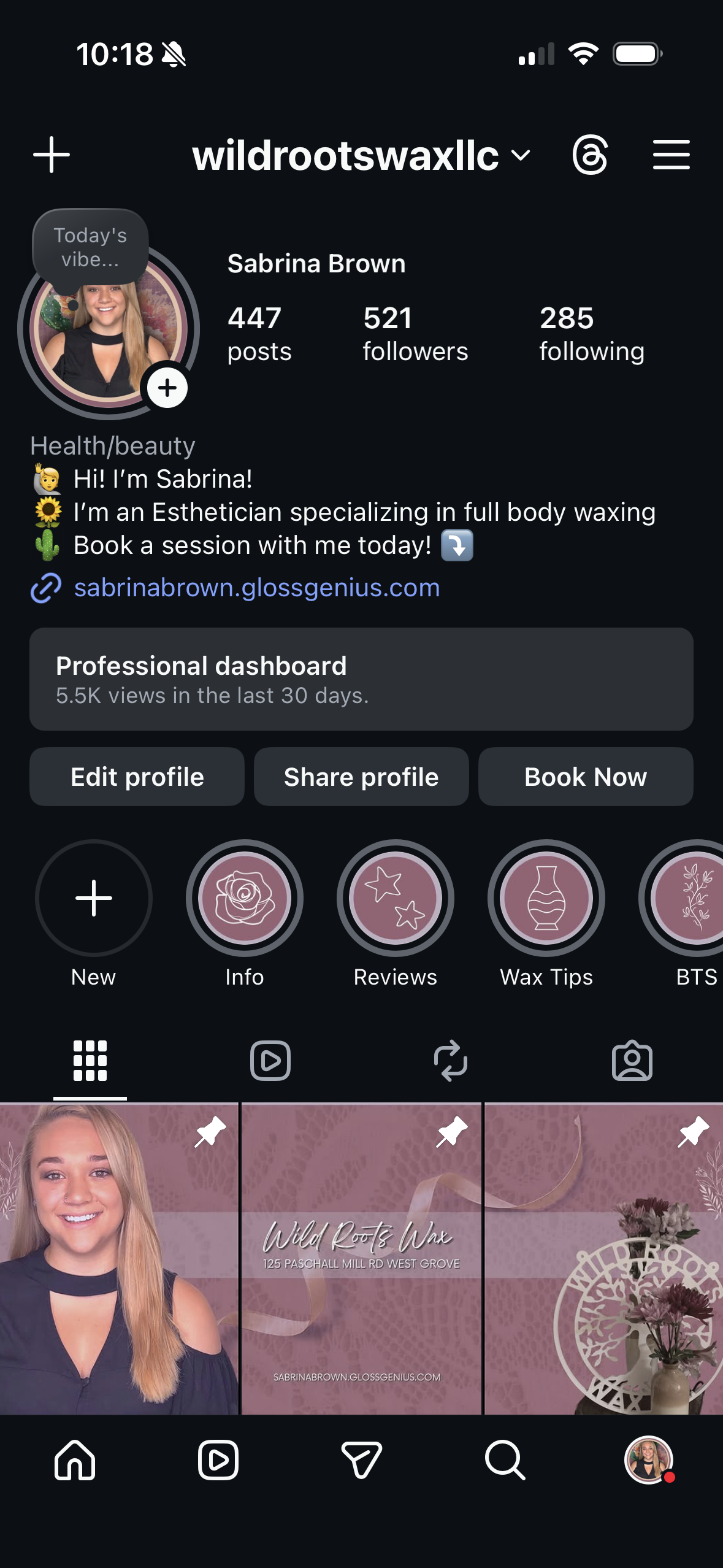Tap the create new post plus icon
This screenshot has width=723, height=1568.
coord(52,155)
